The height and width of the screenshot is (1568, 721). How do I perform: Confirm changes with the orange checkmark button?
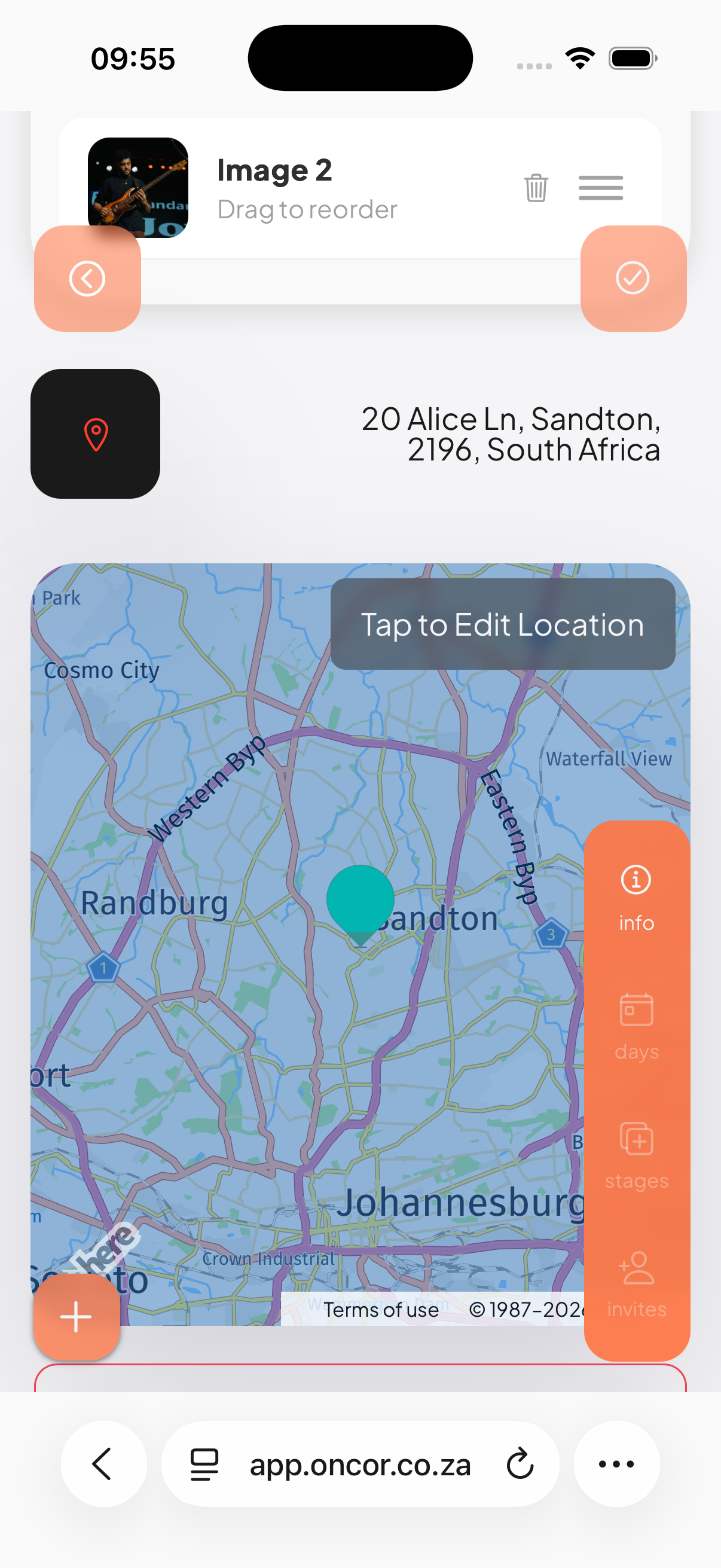(633, 279)
